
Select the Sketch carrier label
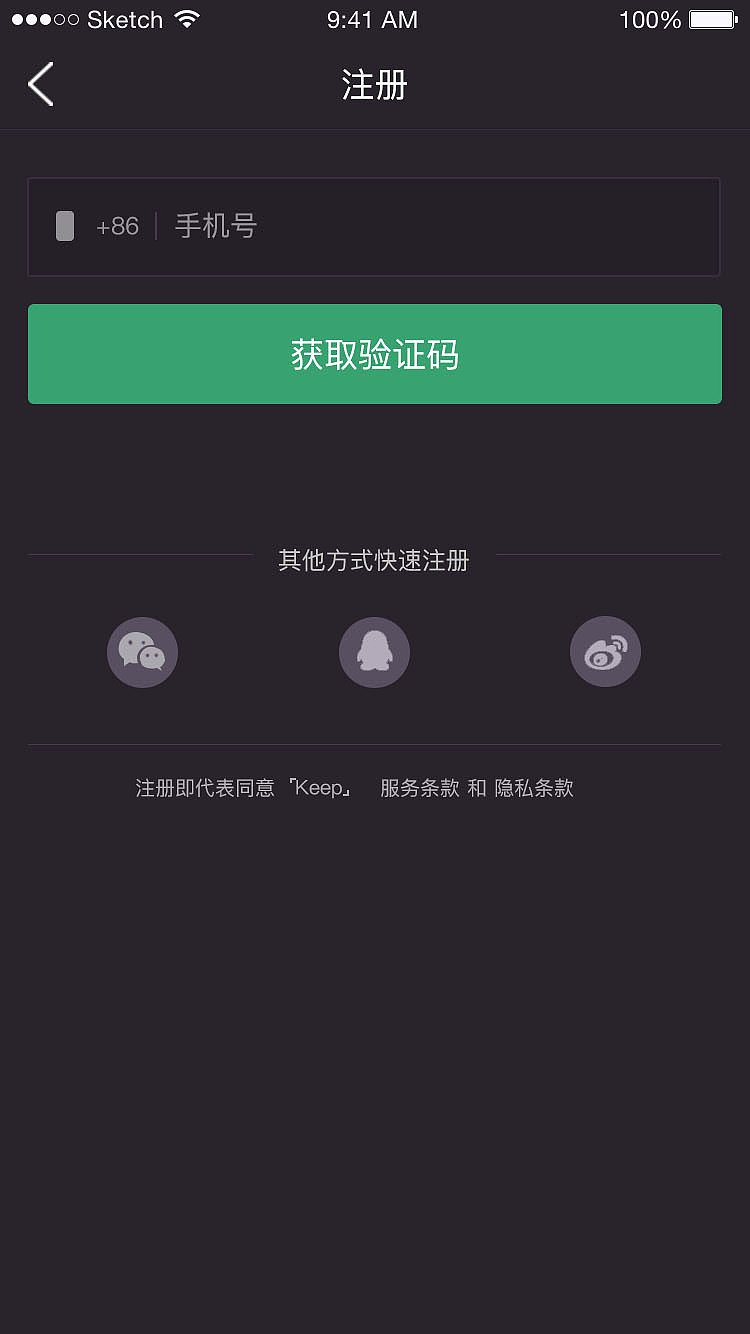click(125, 18)
